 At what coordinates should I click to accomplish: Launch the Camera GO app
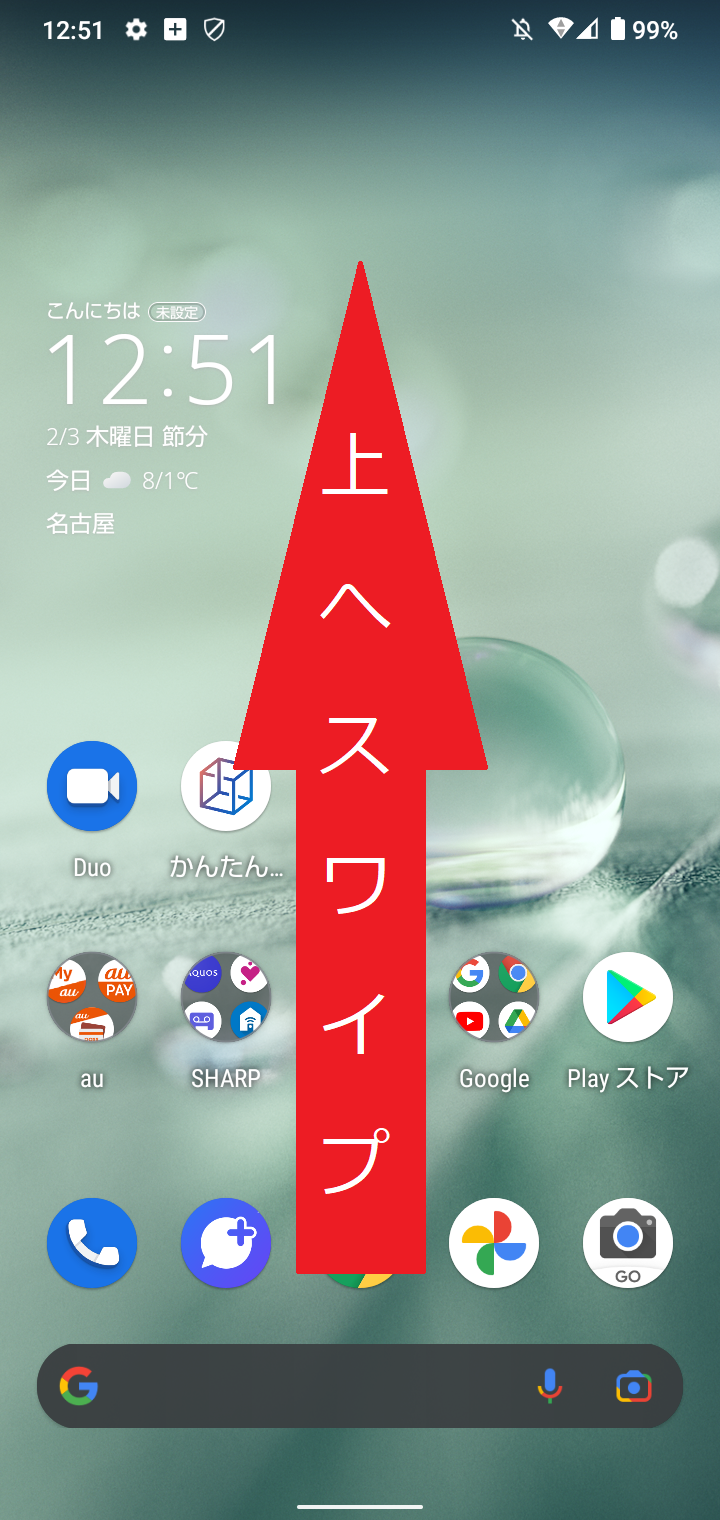pos(627,1243)
